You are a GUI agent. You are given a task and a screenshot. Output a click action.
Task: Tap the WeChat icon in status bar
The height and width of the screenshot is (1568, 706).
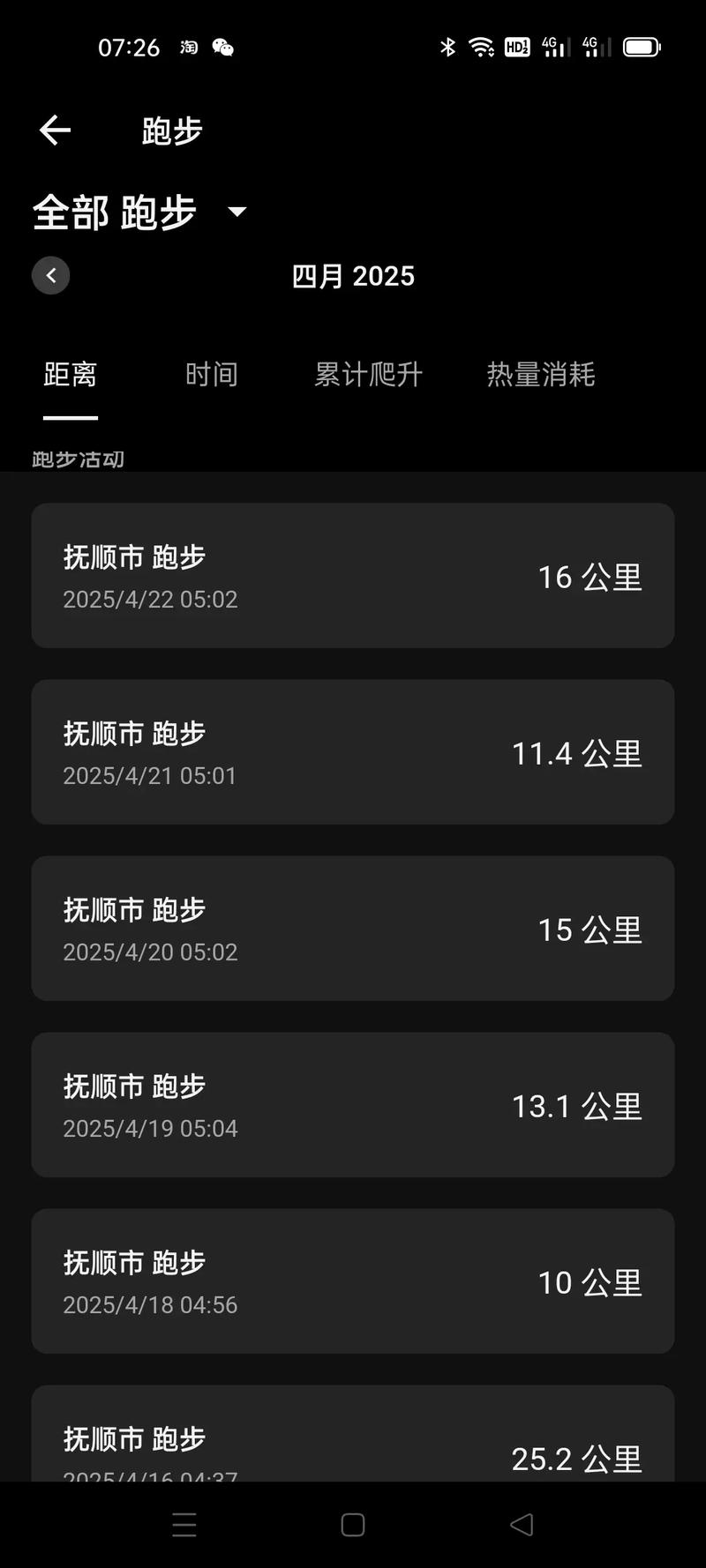point(222,48)
